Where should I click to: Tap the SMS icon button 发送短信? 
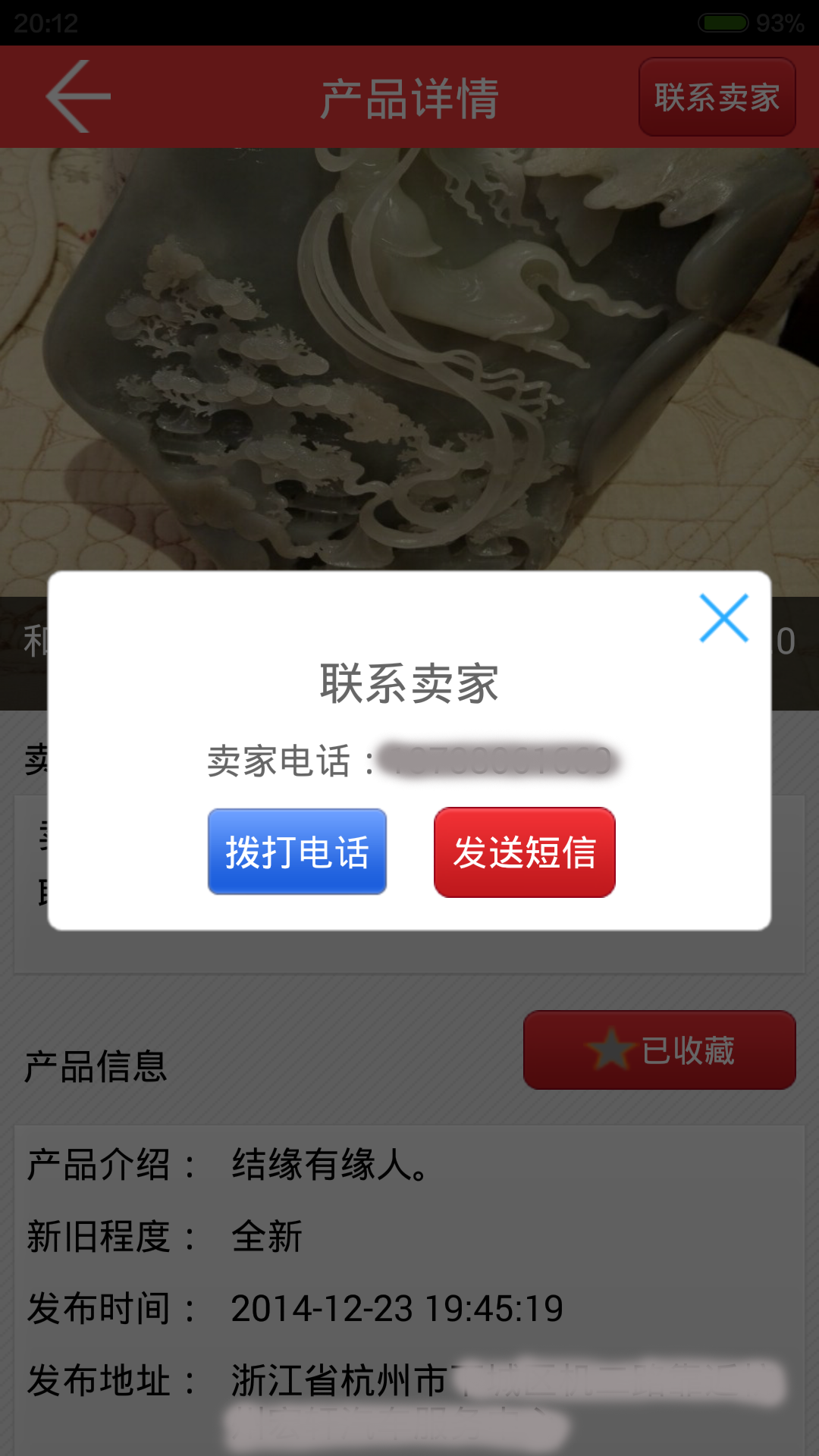pos(524,852)
